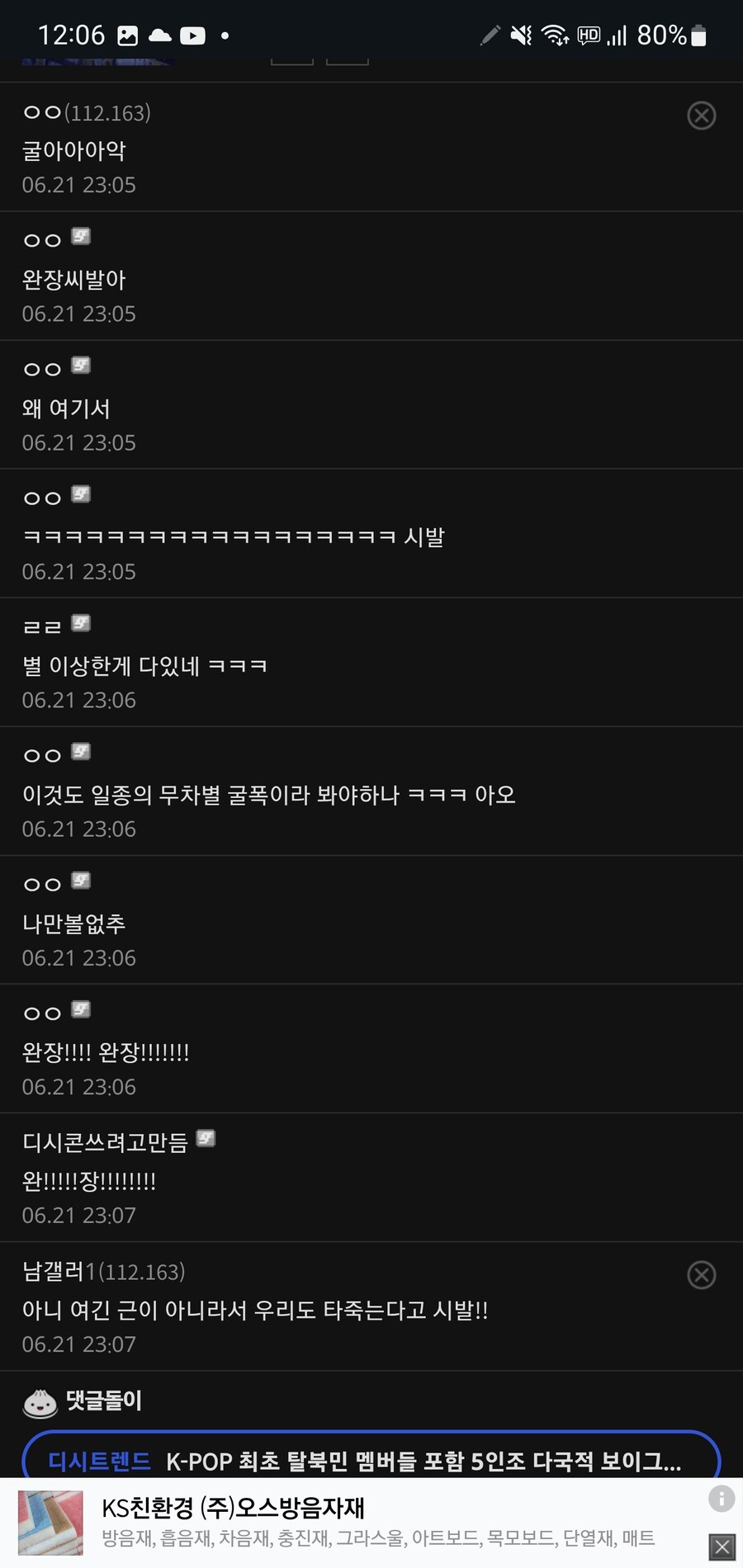Image resolution: width=743 pixels, height=1568 pixels.
Task: Tap the 댓글돌이 icon
Action: coord(40,1402)
